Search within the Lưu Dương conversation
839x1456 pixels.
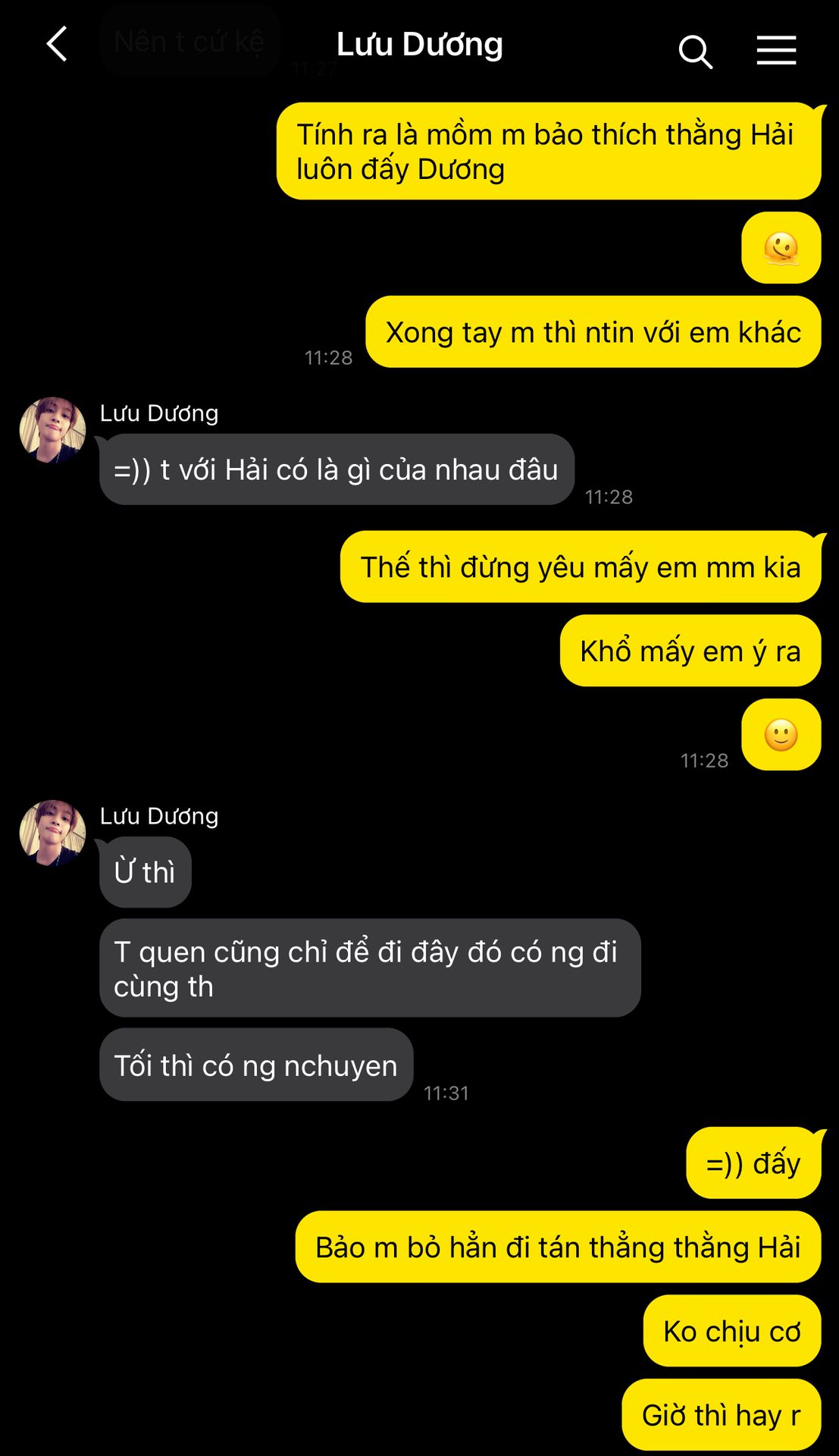pos(694,52)
